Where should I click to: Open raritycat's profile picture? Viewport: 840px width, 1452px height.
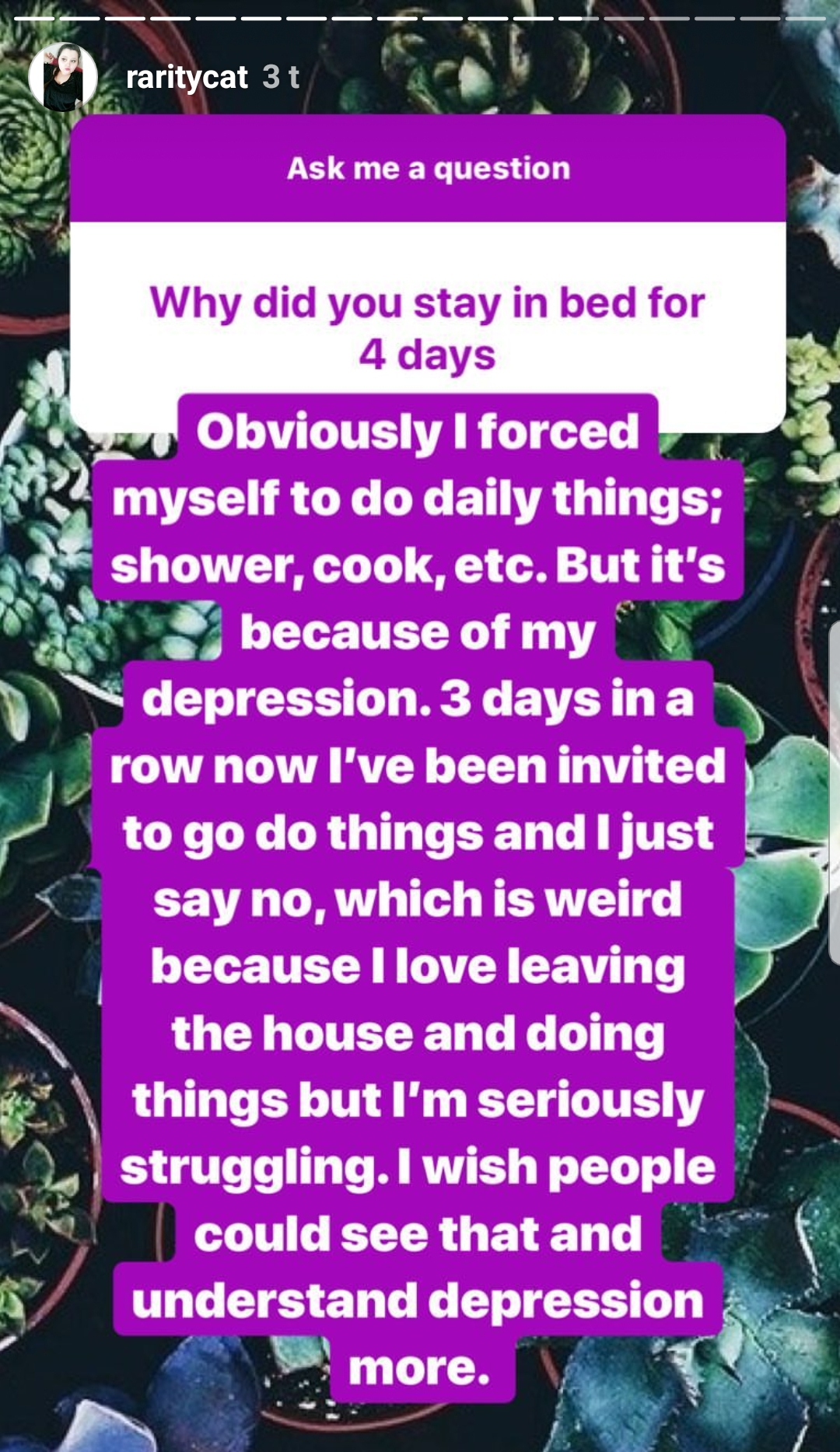(x=63, y=77)
